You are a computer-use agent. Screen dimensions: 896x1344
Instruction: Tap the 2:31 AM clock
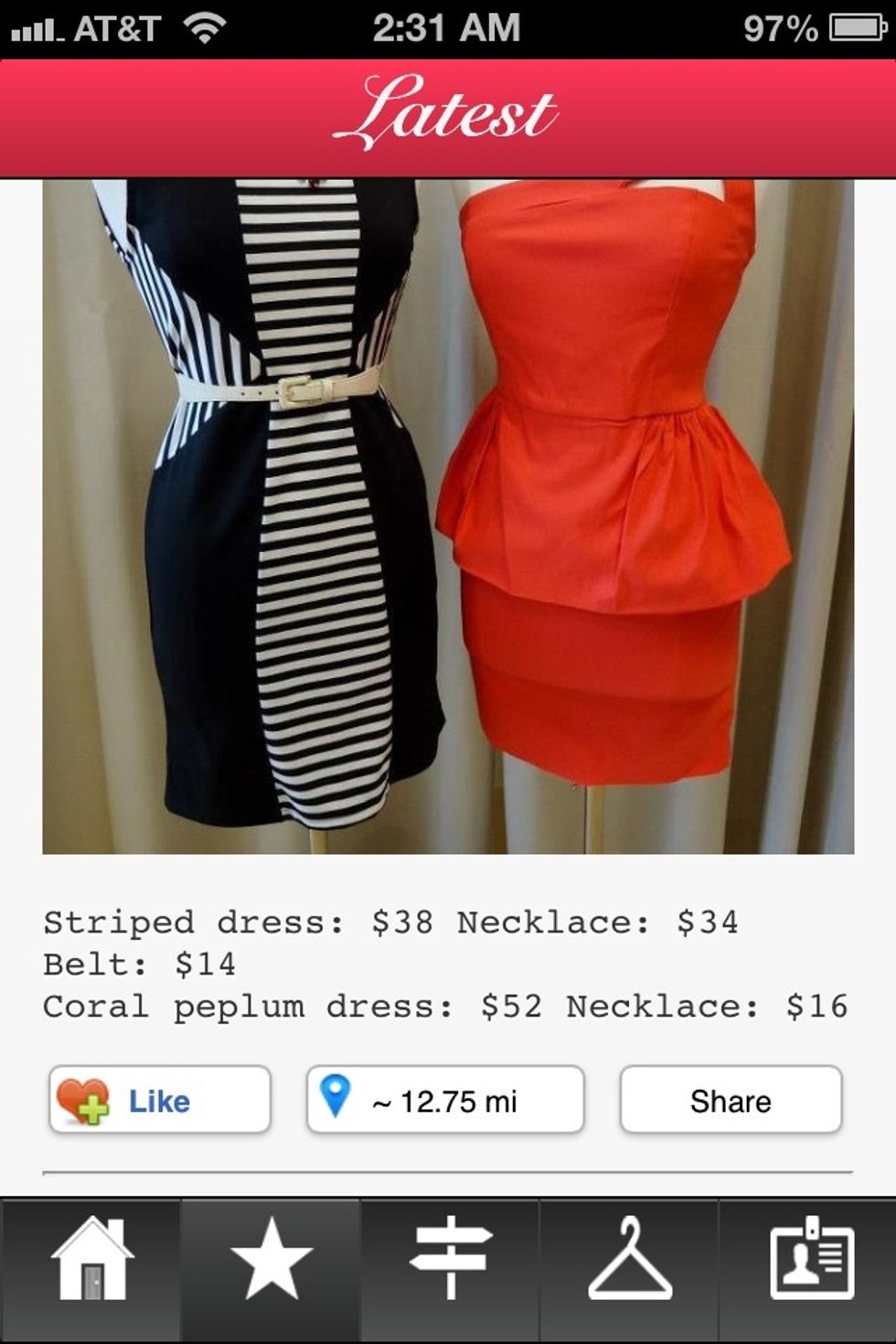447,27
